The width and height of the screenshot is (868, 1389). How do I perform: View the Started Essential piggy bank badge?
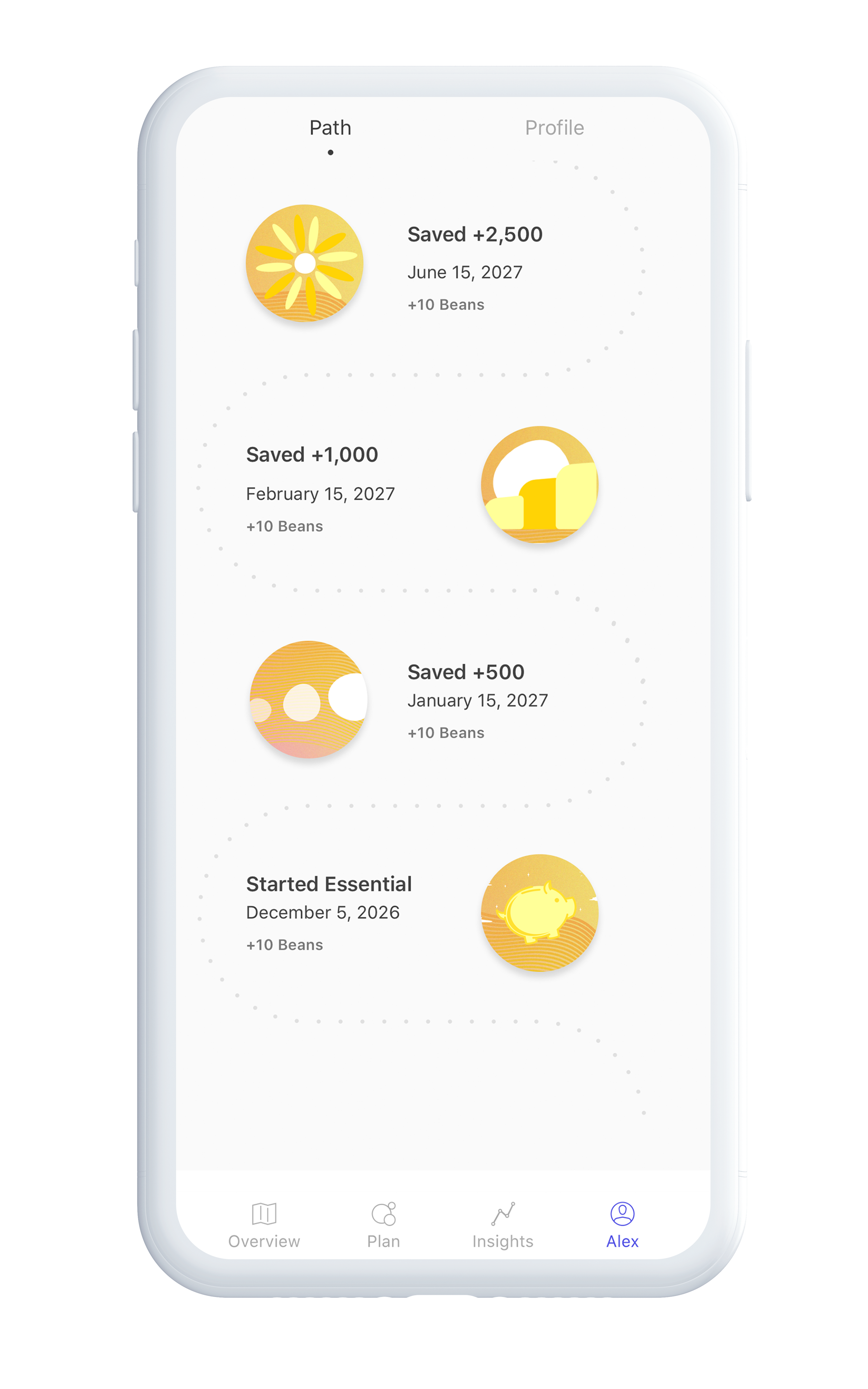(540, 913)
